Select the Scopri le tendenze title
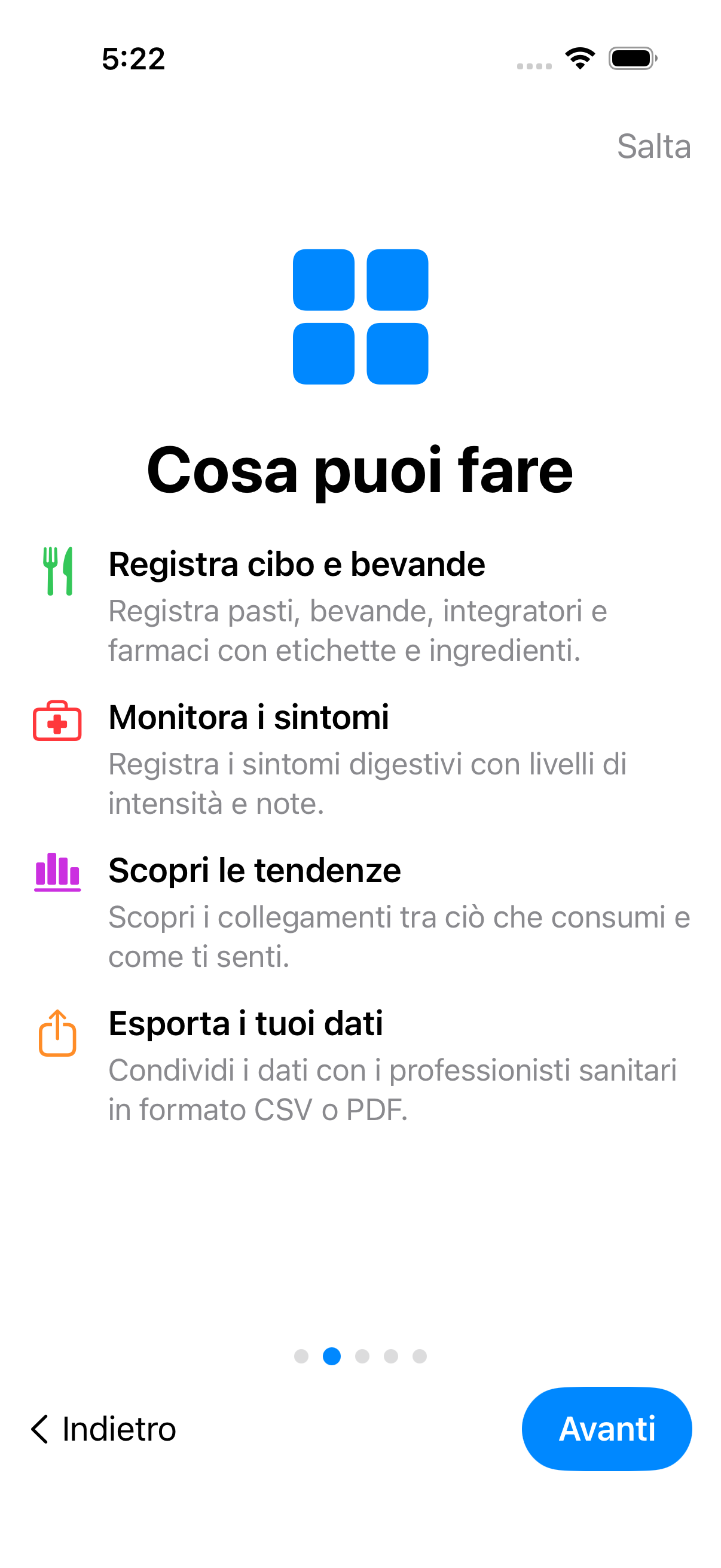Viewport: 721px width, 1568px height. point(254,872)
